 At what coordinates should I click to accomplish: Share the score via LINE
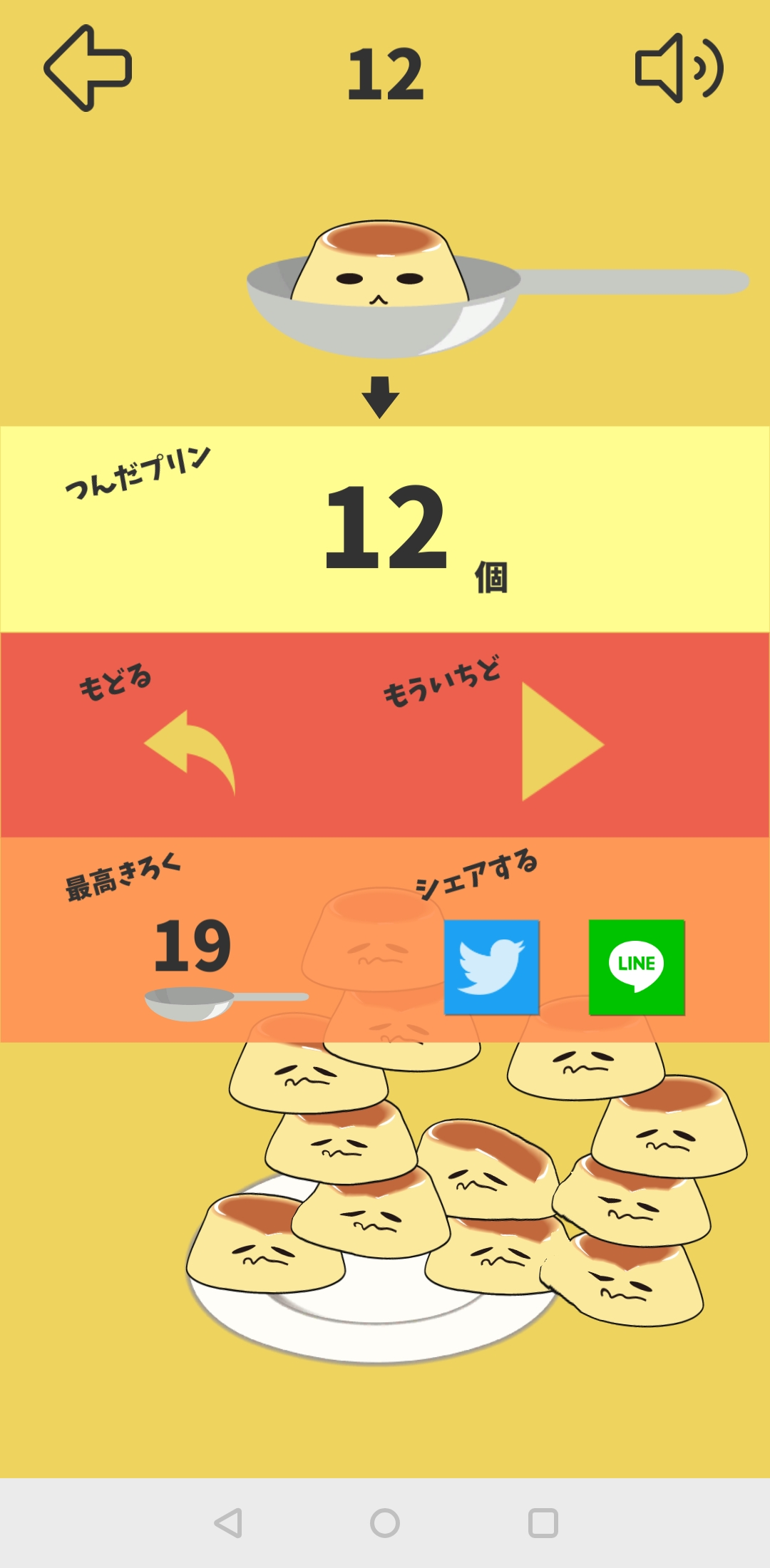637,966
